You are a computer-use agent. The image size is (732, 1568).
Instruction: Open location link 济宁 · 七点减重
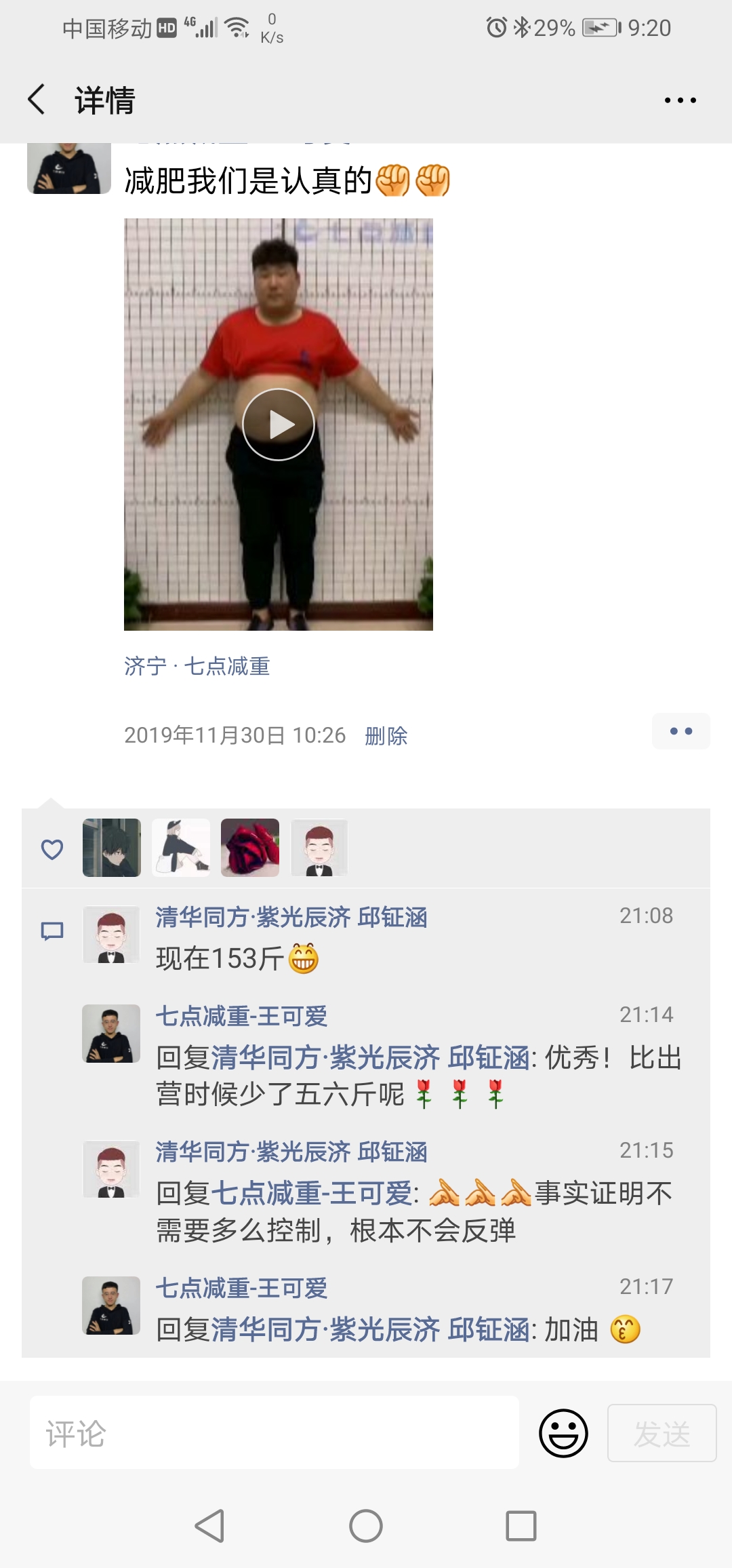click(197, 666)
